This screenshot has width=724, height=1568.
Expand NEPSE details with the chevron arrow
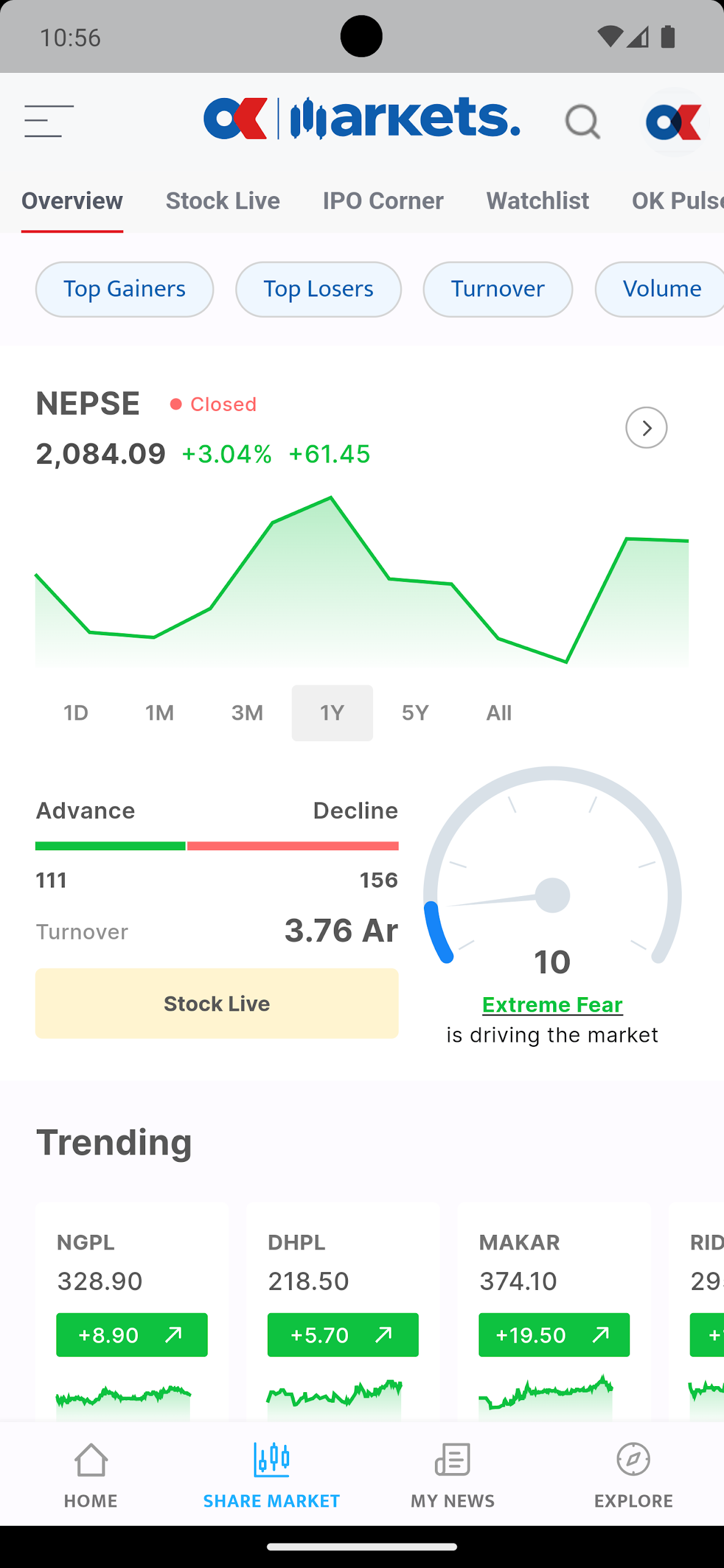pos(646,428)
